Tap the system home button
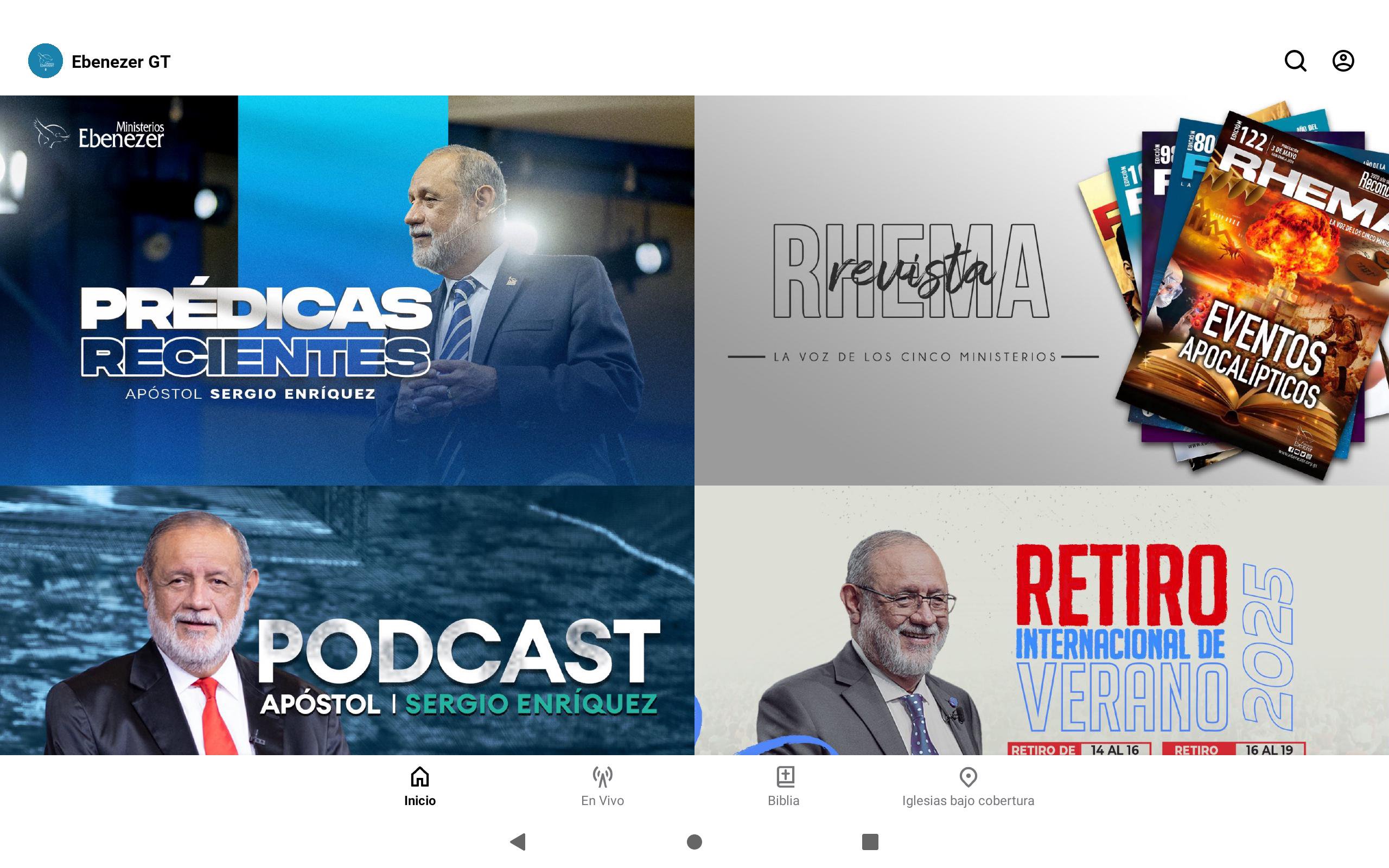Viewport: 1389px width, 868px height. 694,841
